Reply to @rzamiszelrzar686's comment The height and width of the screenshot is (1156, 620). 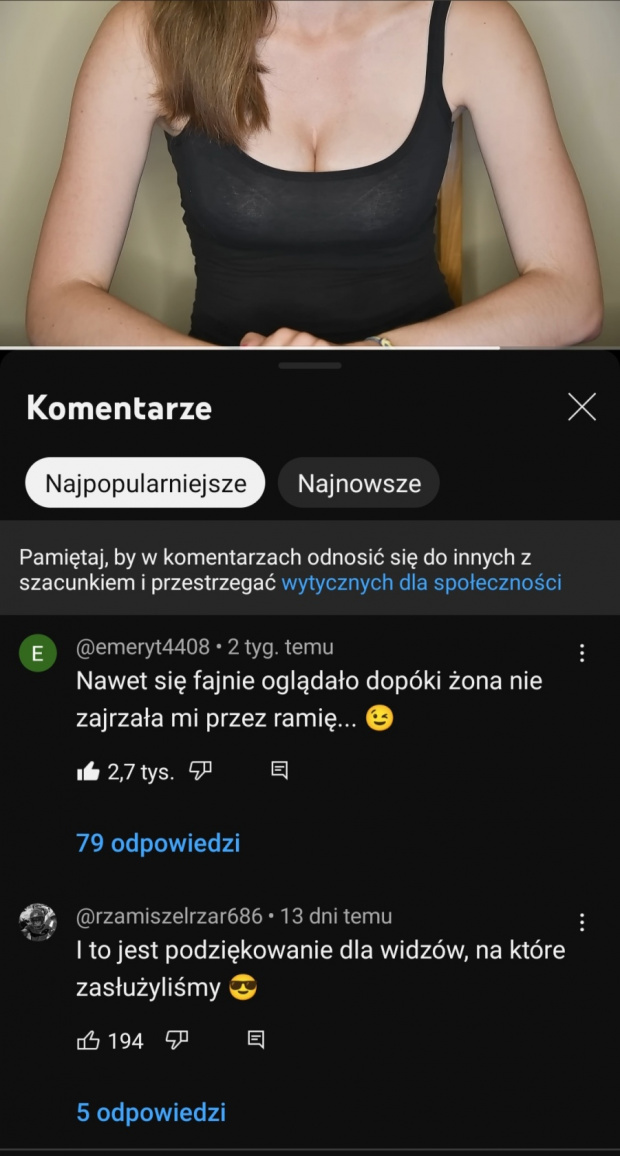(x=256, y=1040)
